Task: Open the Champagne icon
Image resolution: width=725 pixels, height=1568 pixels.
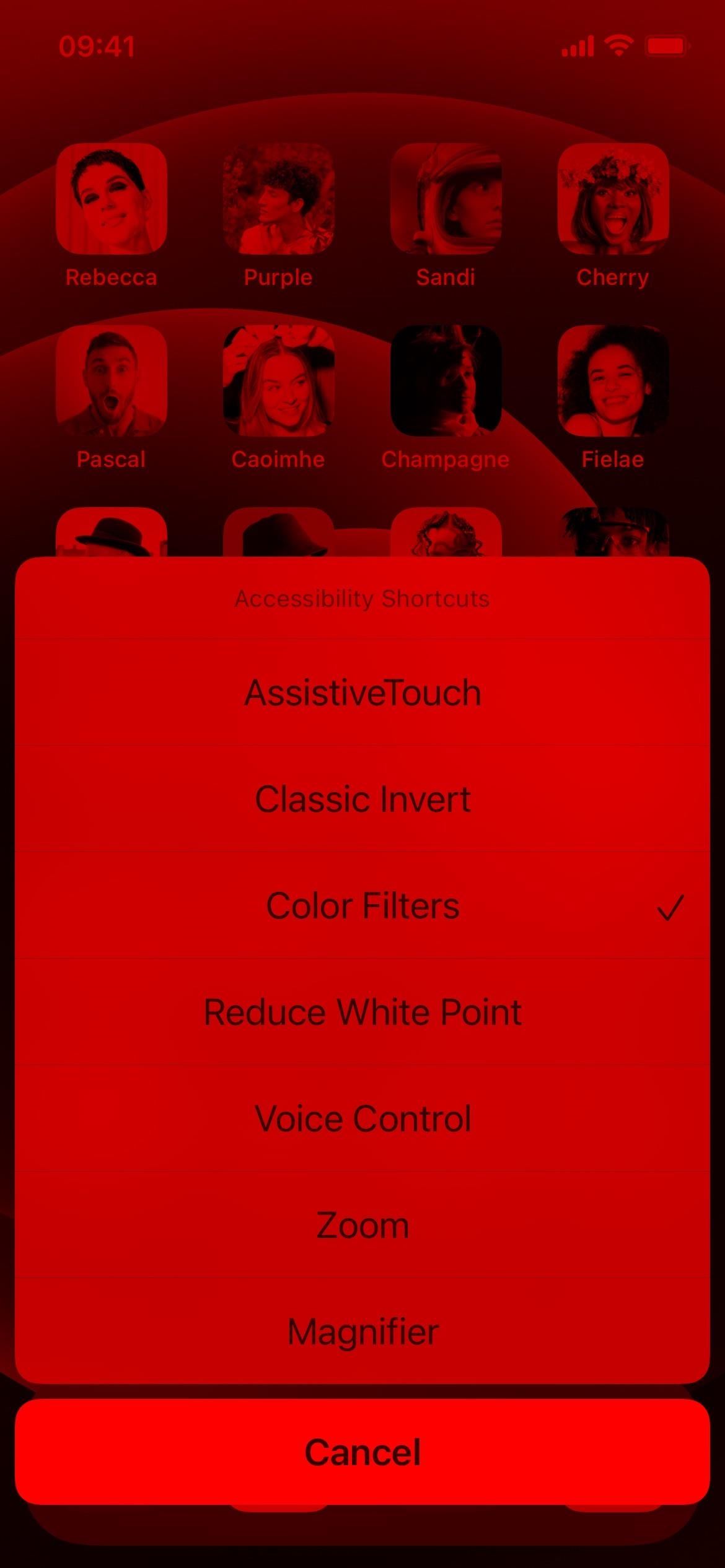Action: coord(446,381)
